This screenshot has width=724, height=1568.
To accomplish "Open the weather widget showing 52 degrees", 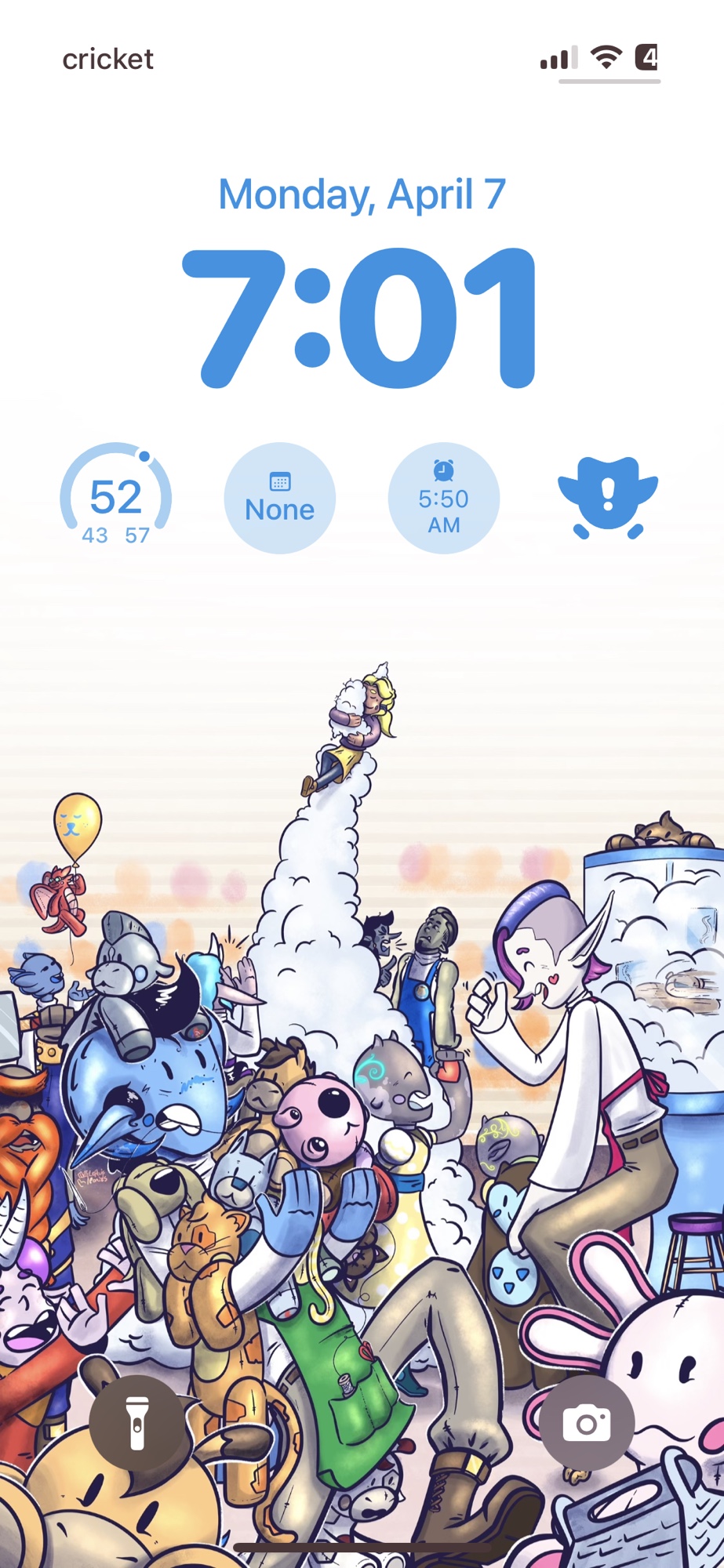I will [x=116, y=499].
